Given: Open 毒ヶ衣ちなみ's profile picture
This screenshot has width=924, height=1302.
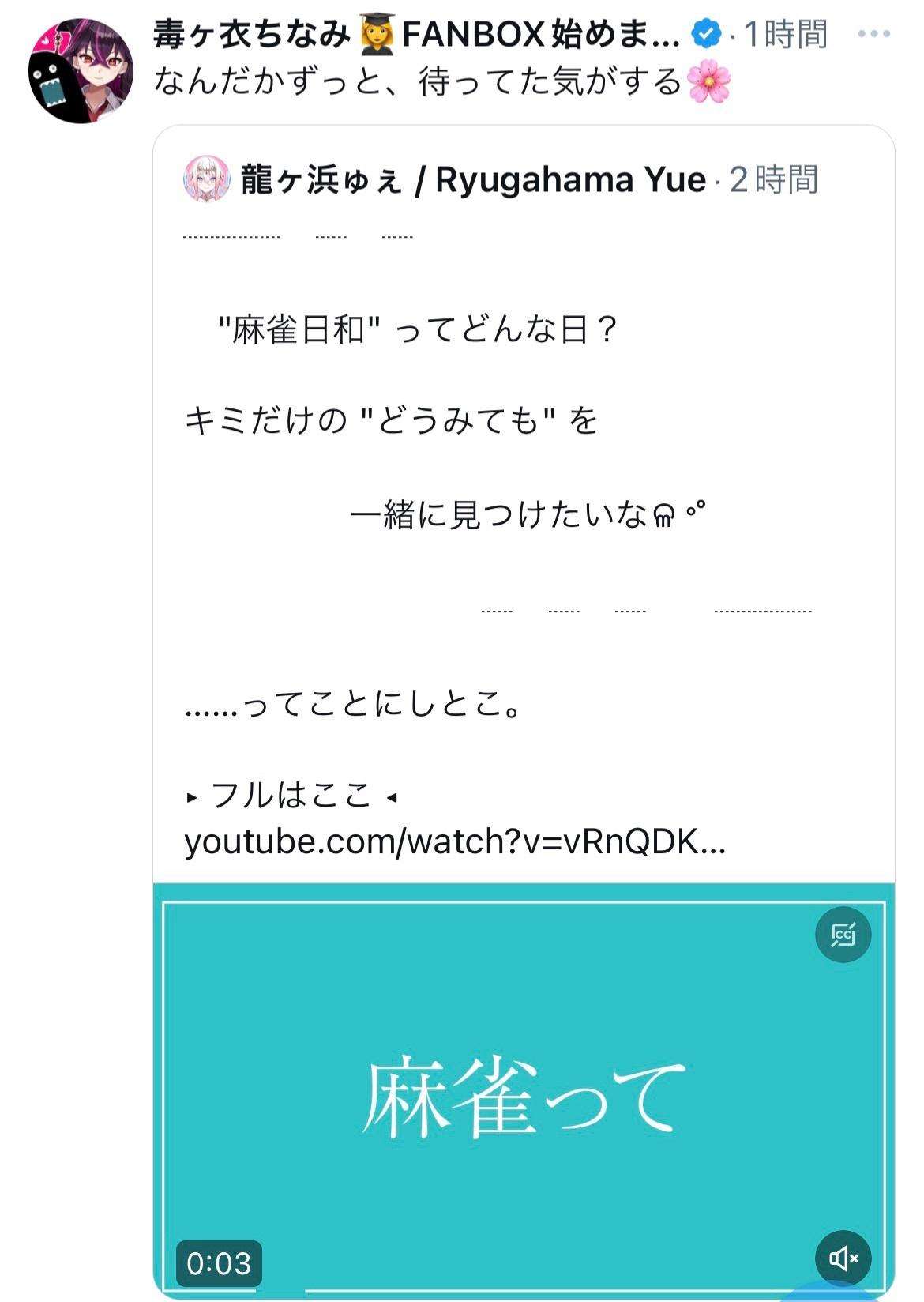Looking at the screenshot, I should 80,72.
